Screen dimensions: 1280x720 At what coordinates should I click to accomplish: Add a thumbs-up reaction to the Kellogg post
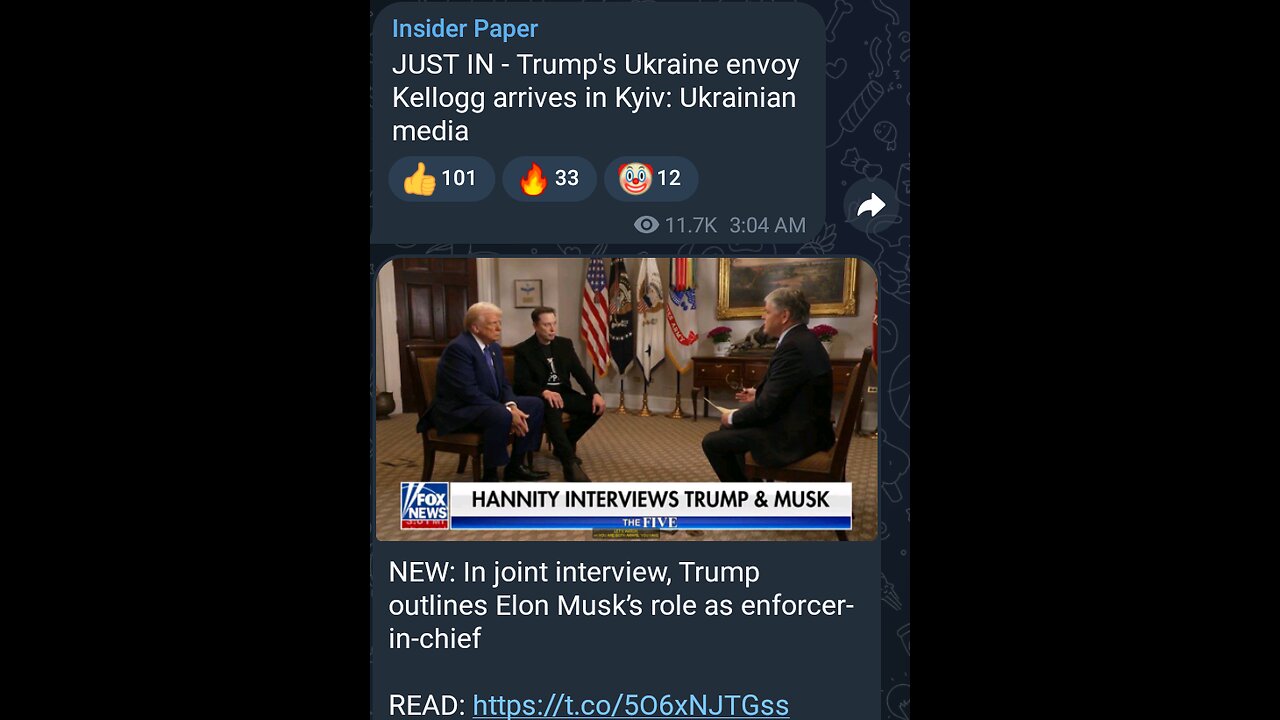(440, 179)
